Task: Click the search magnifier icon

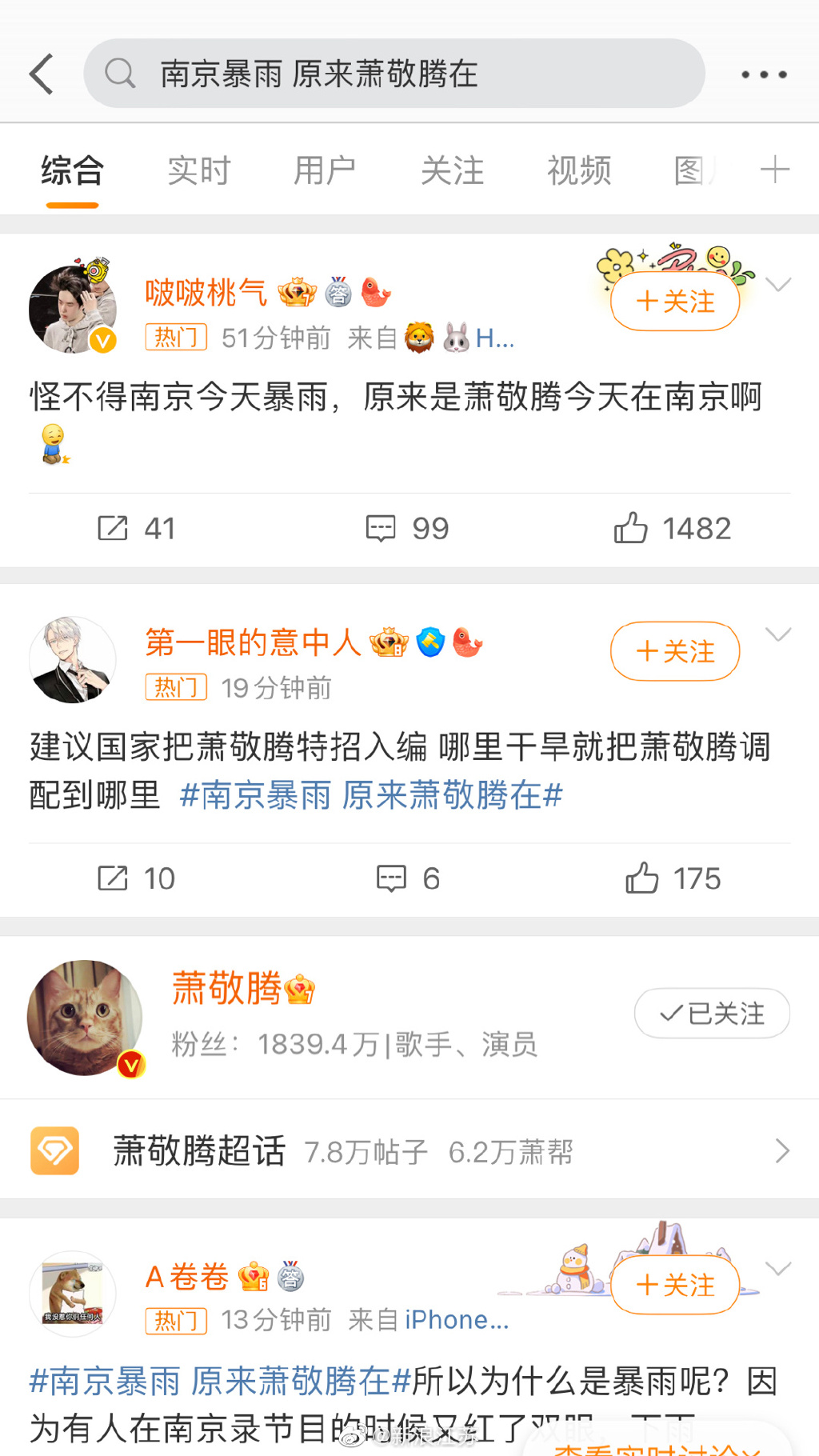Action: [x=120, y=73]
